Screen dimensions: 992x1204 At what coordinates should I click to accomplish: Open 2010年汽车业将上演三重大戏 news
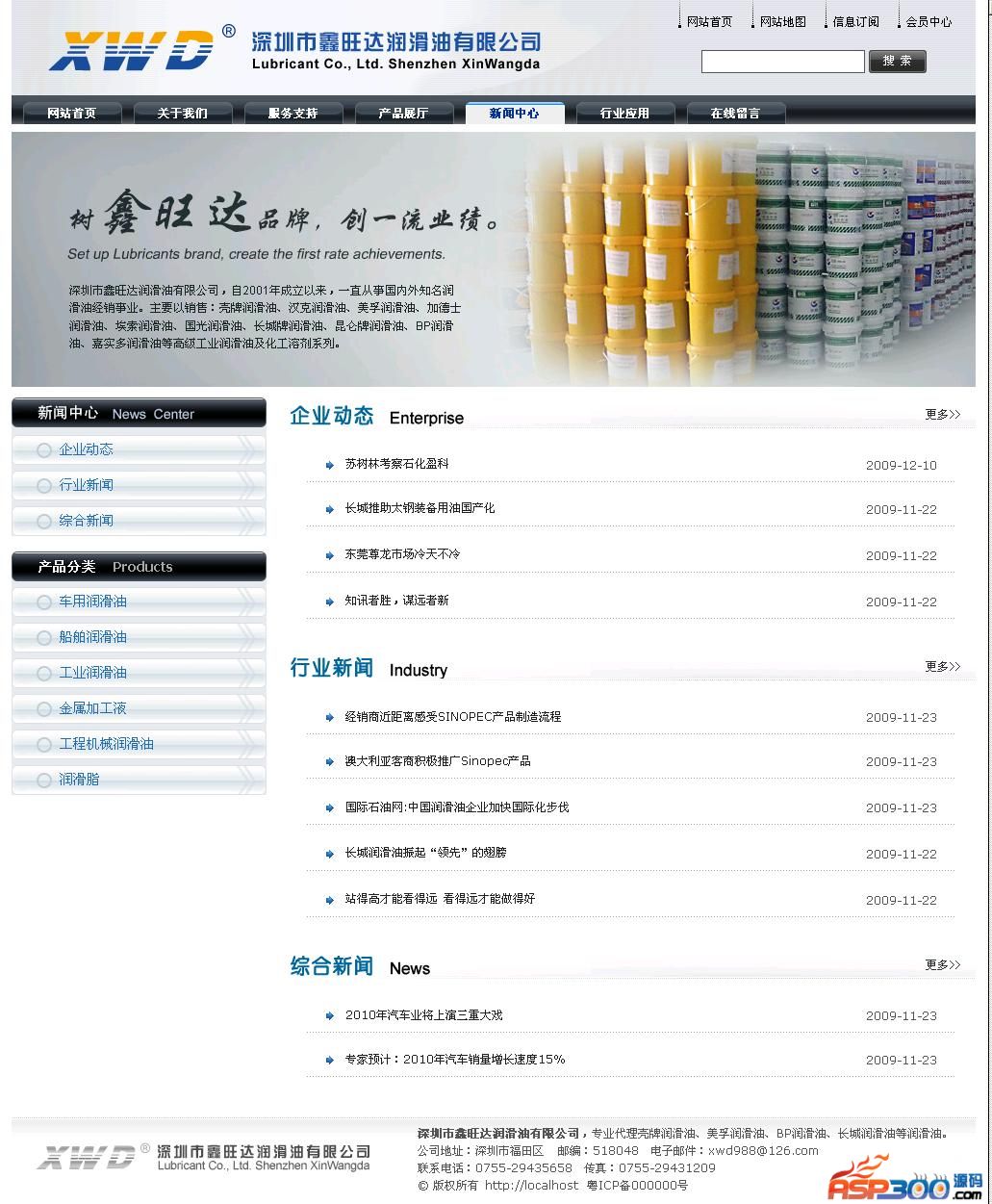click(423, 1015)
